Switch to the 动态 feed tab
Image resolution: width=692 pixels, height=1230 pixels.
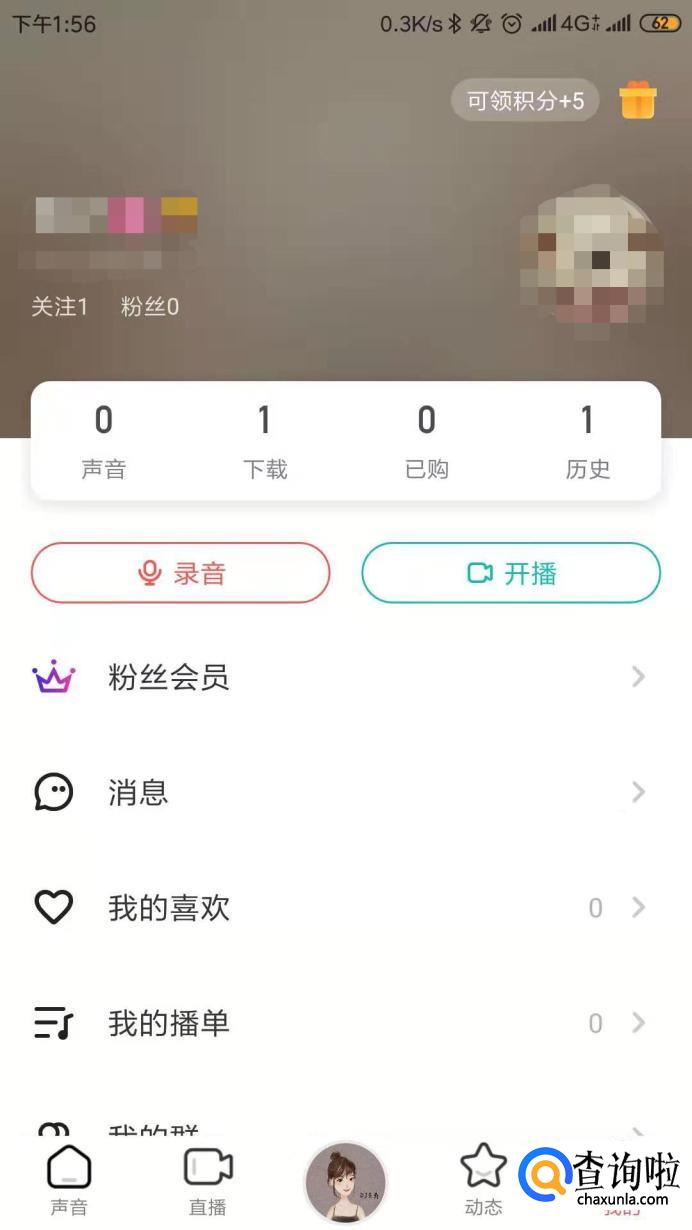pyautogui.click(x=483, y=1180)
